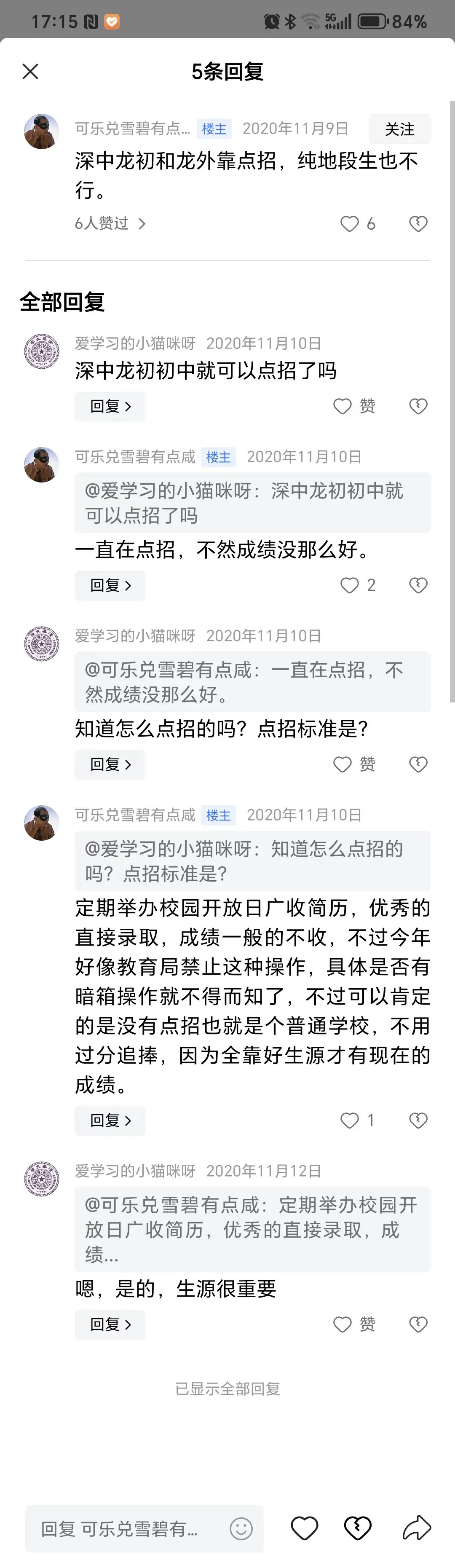Reply to 深中龙初初中就可以点招了吗 comment
Viewport: 455px width, 1568px height.
pos(110,407)
